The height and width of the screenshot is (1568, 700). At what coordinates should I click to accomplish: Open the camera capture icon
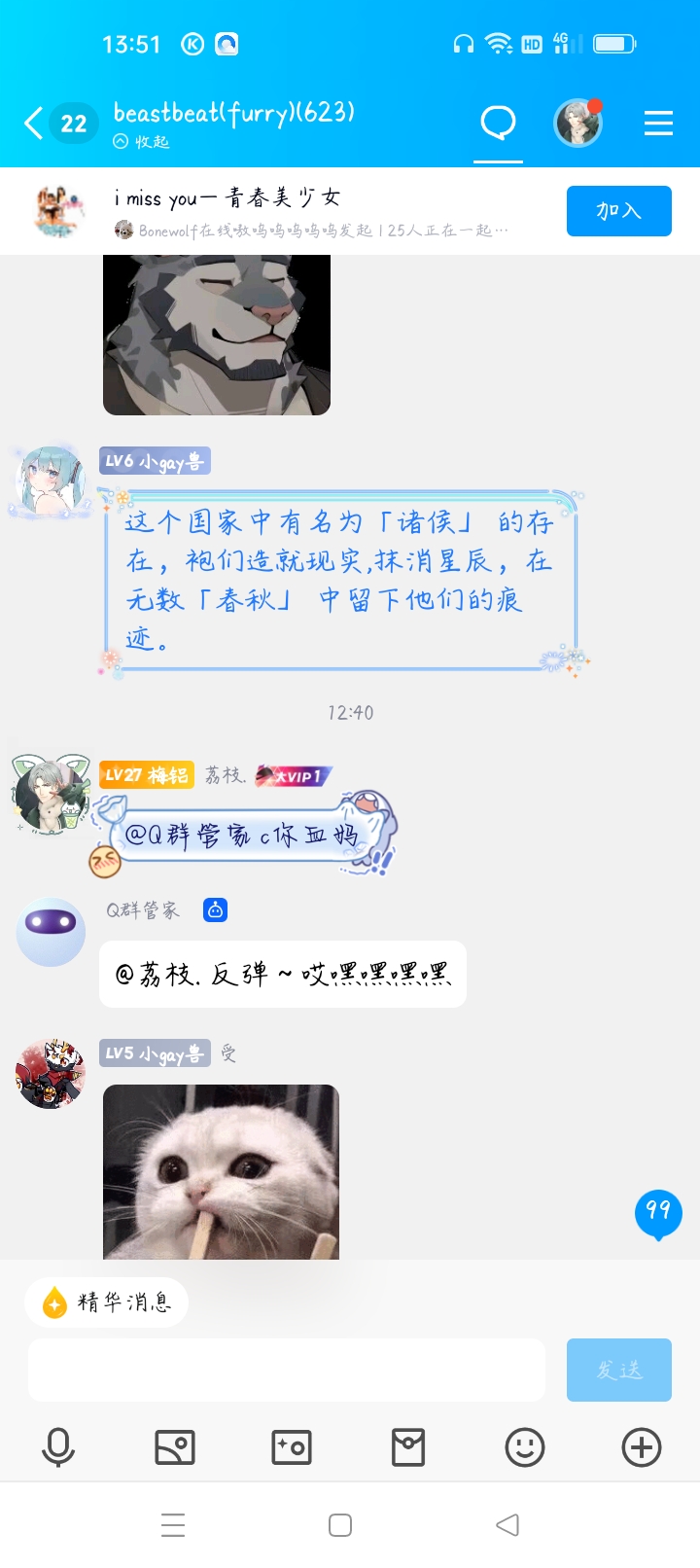292,1447
